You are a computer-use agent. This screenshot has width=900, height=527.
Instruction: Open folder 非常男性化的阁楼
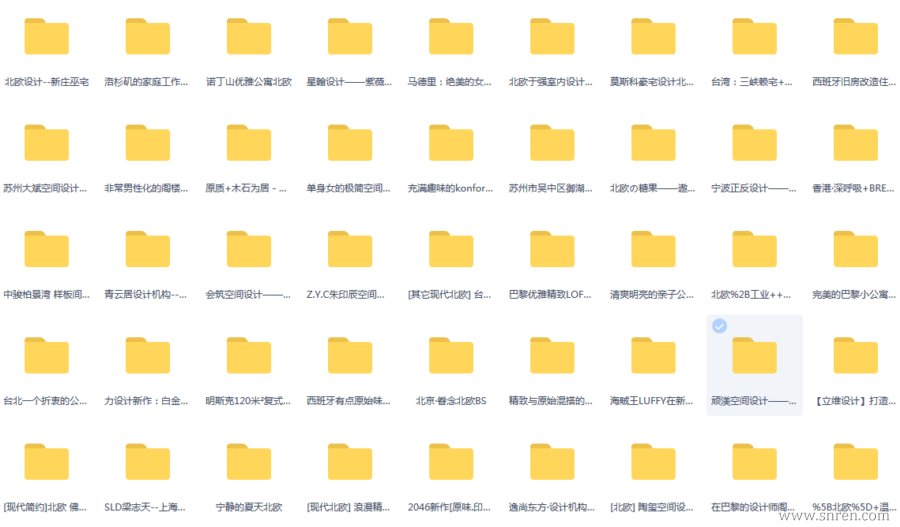coord(147,143)
